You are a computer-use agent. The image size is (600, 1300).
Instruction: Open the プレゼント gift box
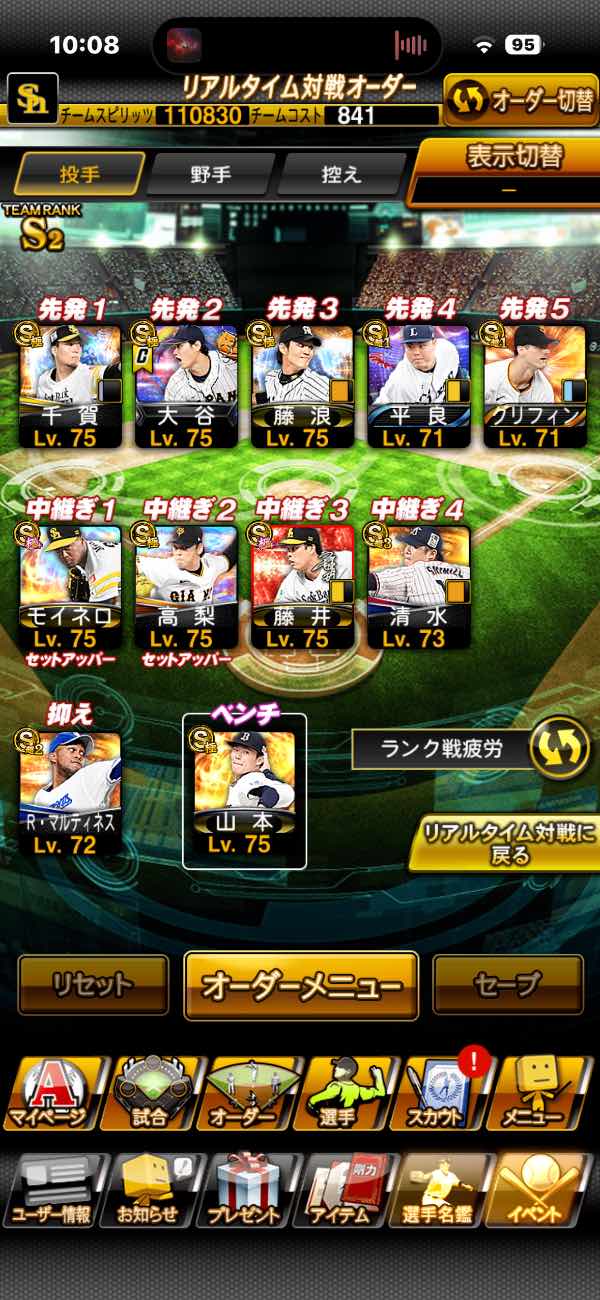[245, 1189]
